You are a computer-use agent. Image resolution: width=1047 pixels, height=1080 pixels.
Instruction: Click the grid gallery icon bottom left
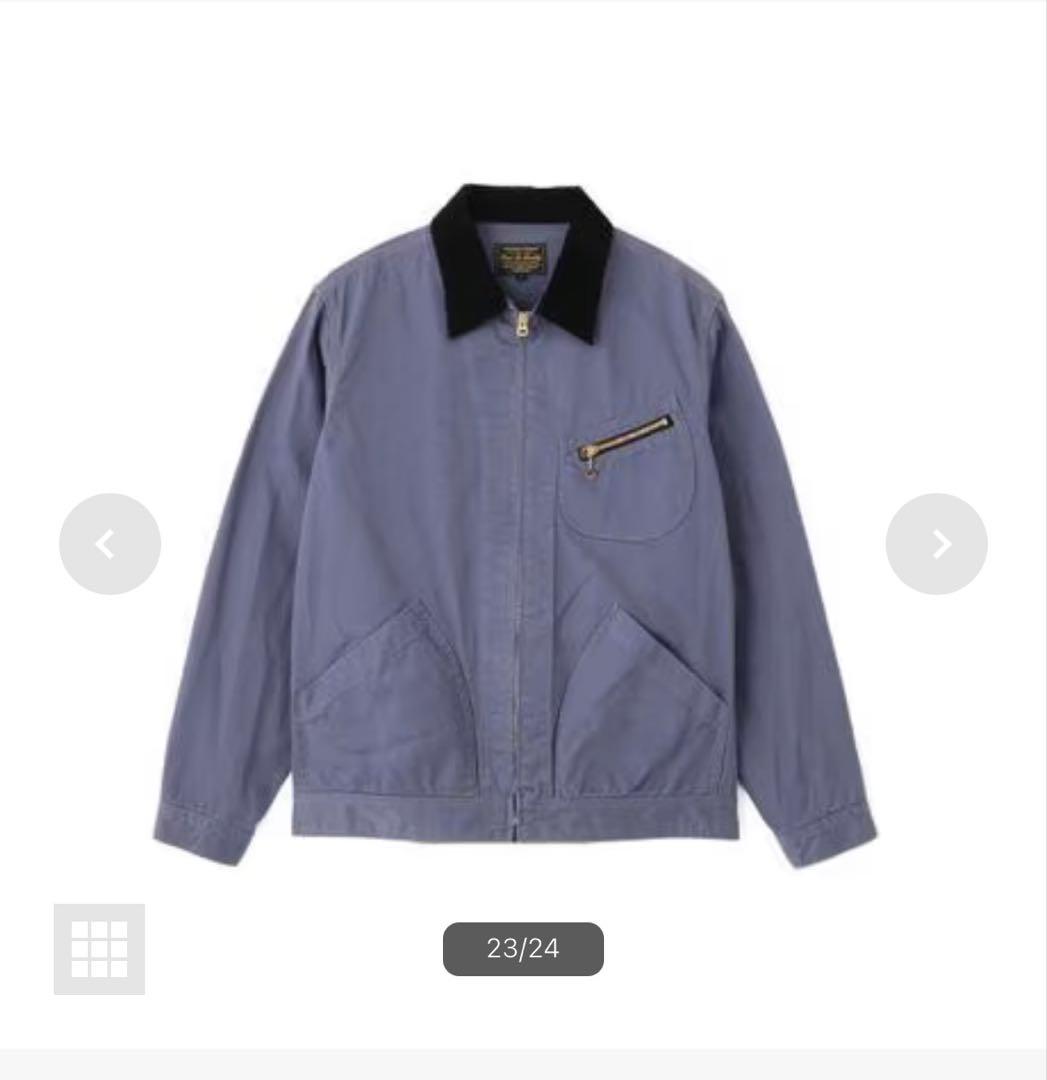[x=97, y=948]
